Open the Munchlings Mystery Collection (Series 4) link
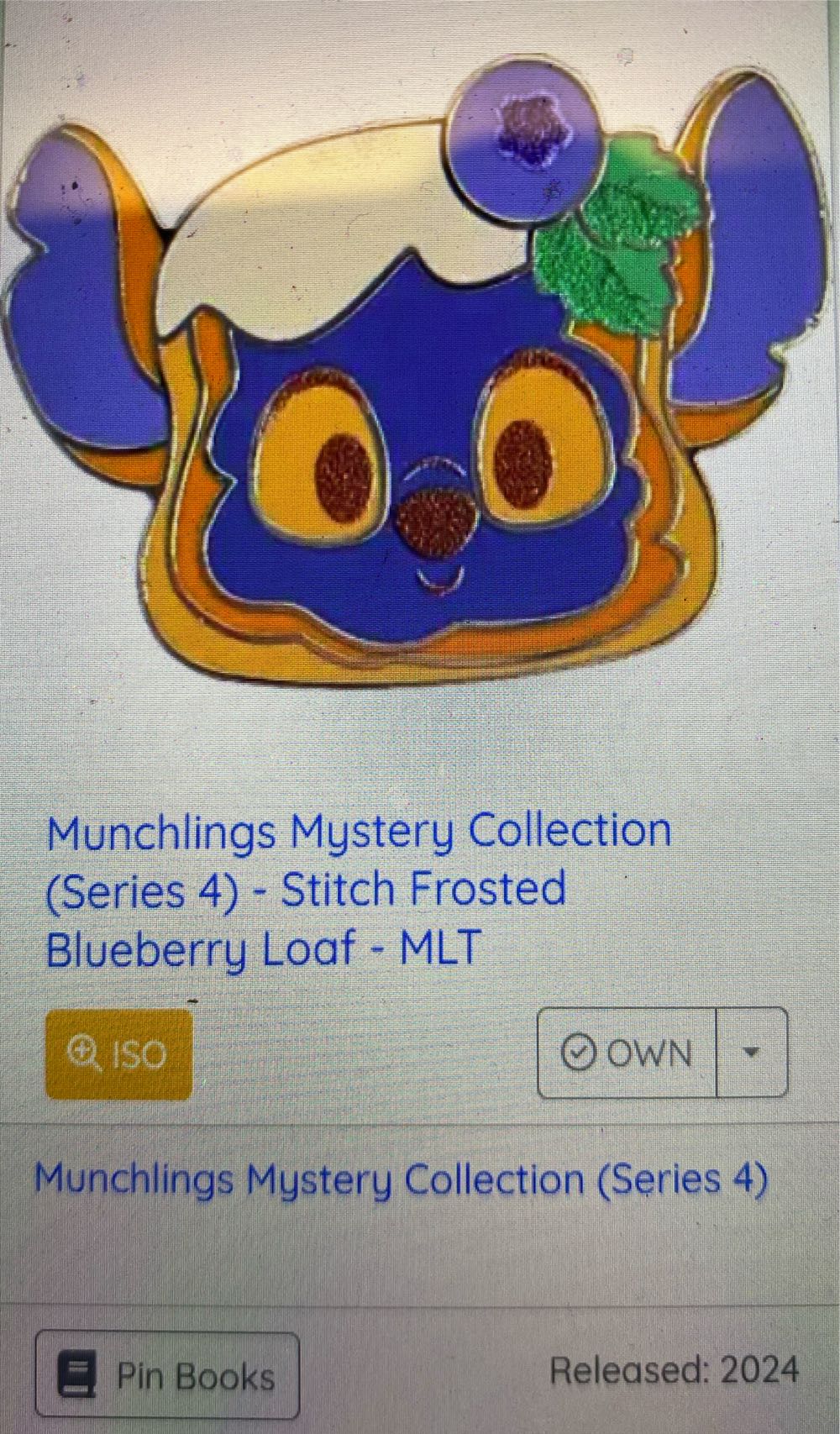The image size is (840, 1434). click(x=400, y=1179)
